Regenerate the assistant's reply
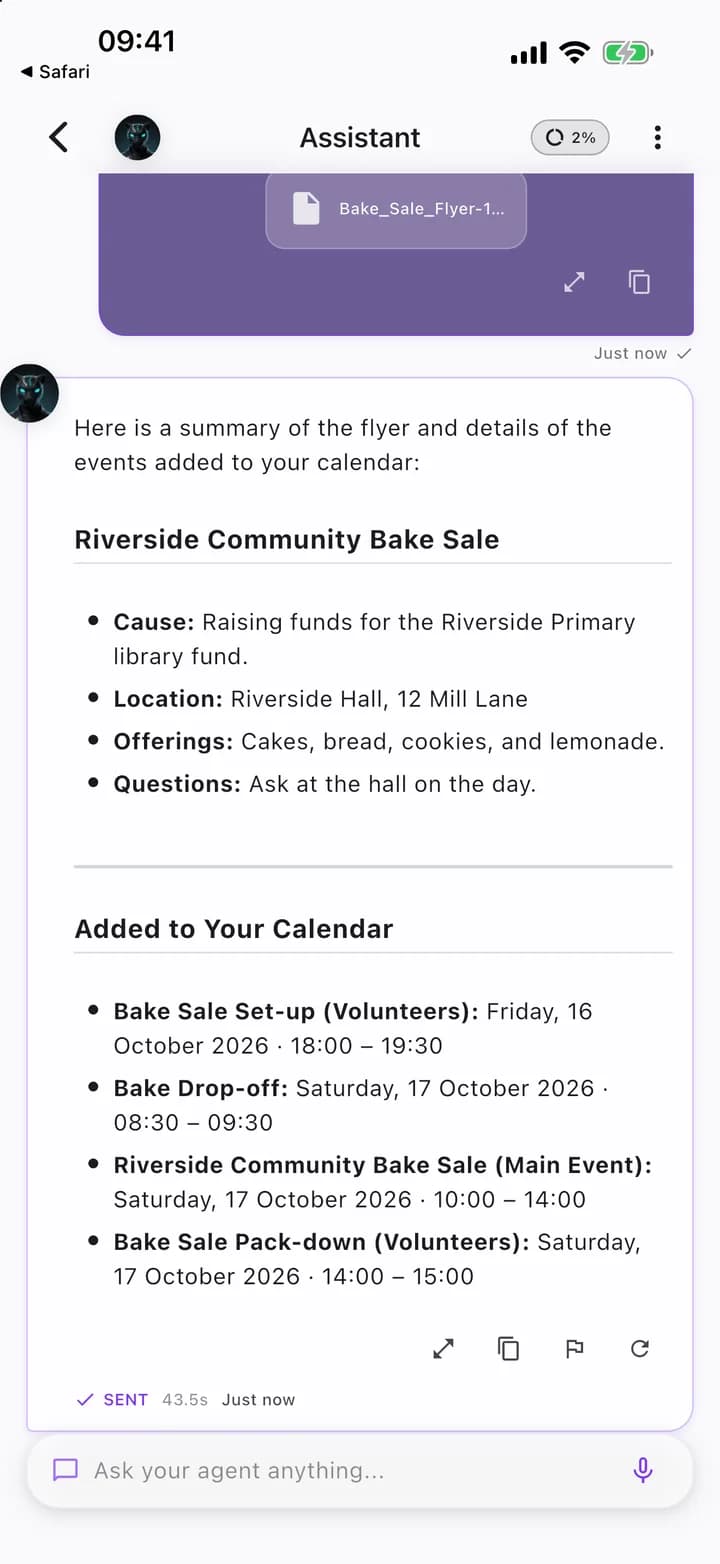 pyautogui.click(x=640, y=1349)
